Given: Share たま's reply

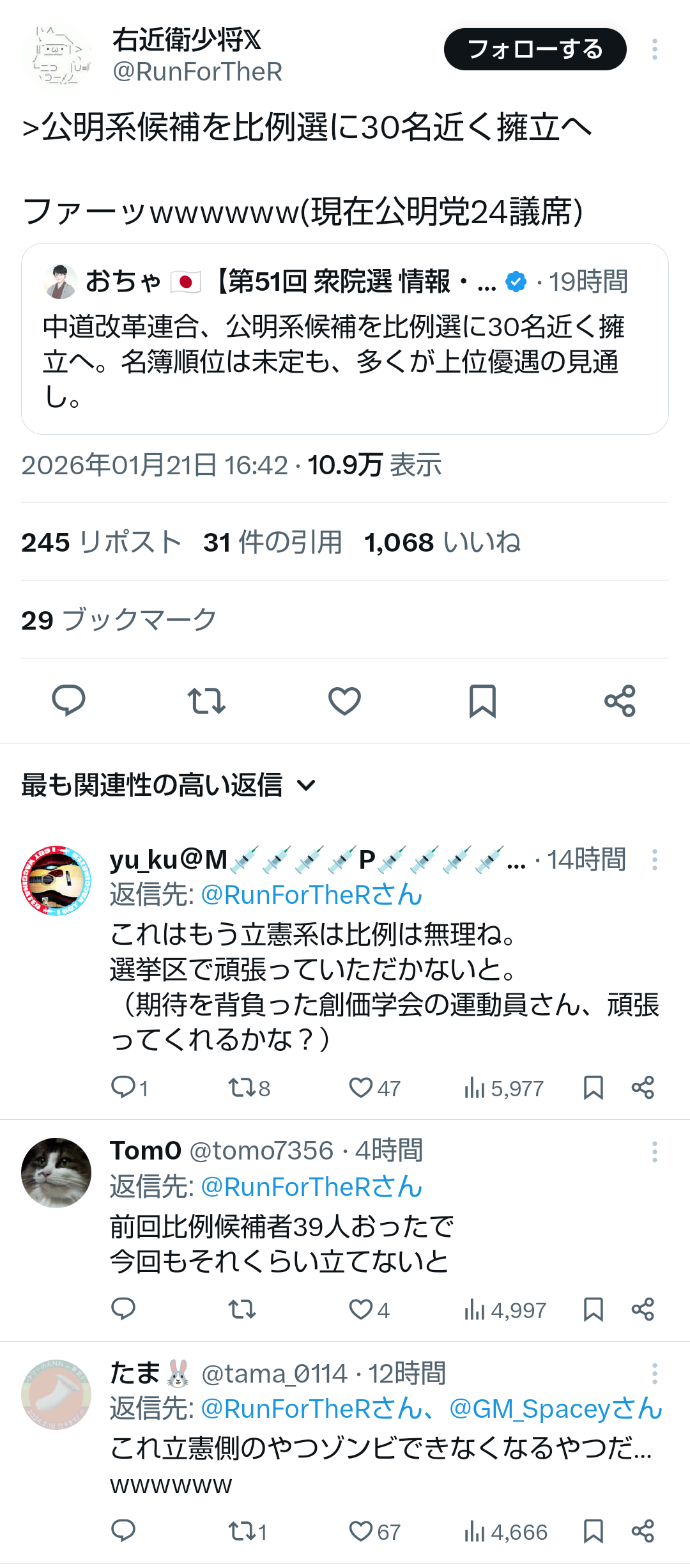Looking at the screenshot, I should (642, 1532).
